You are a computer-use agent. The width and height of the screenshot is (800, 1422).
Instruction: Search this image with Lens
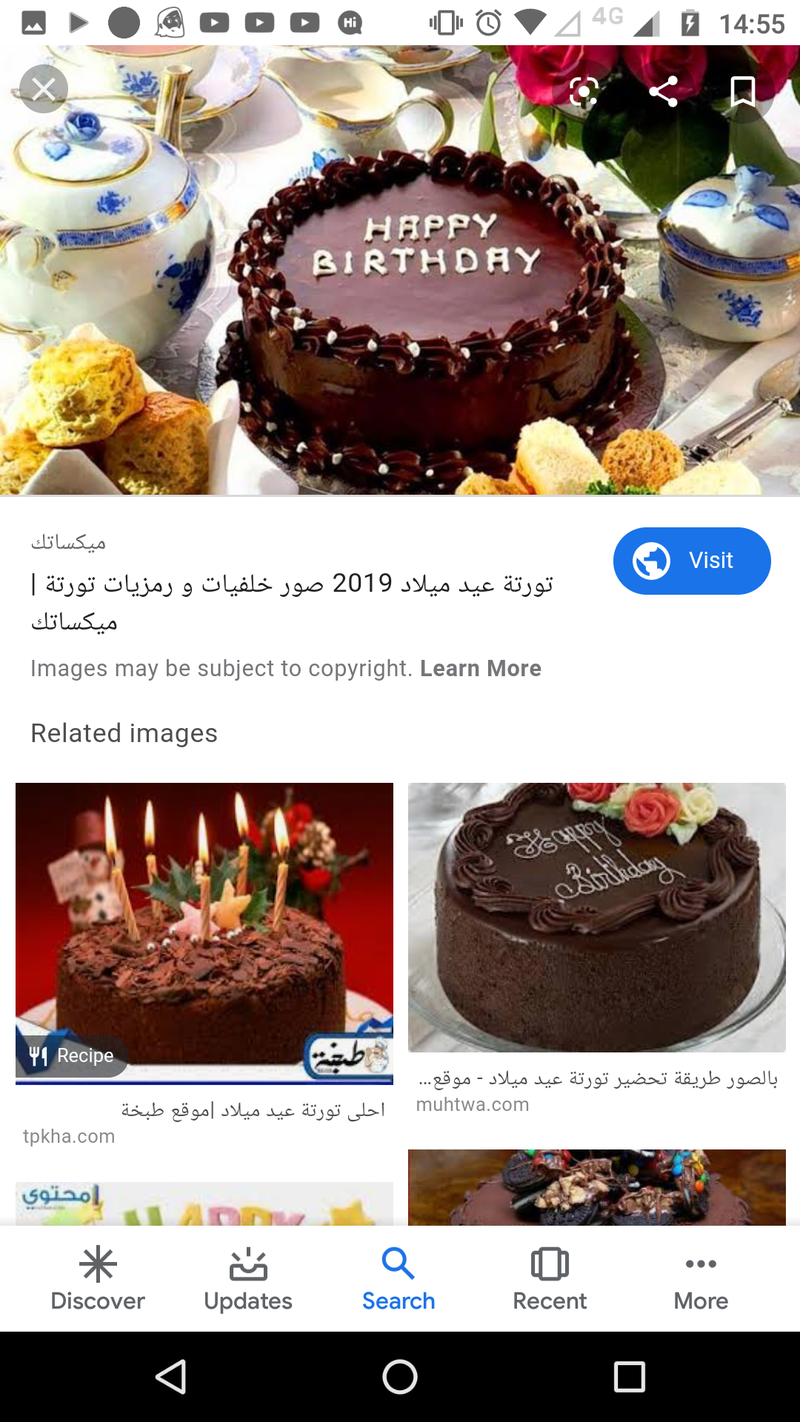point(583,92)
